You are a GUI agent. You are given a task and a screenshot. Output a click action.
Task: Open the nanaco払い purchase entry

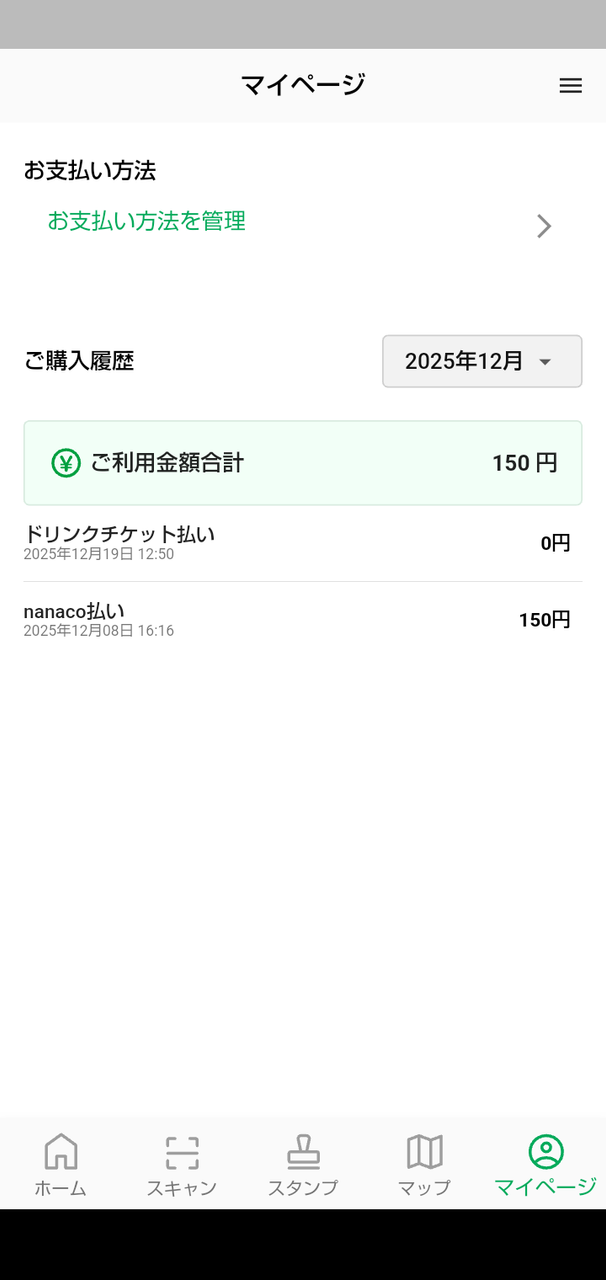pos(300,619)
